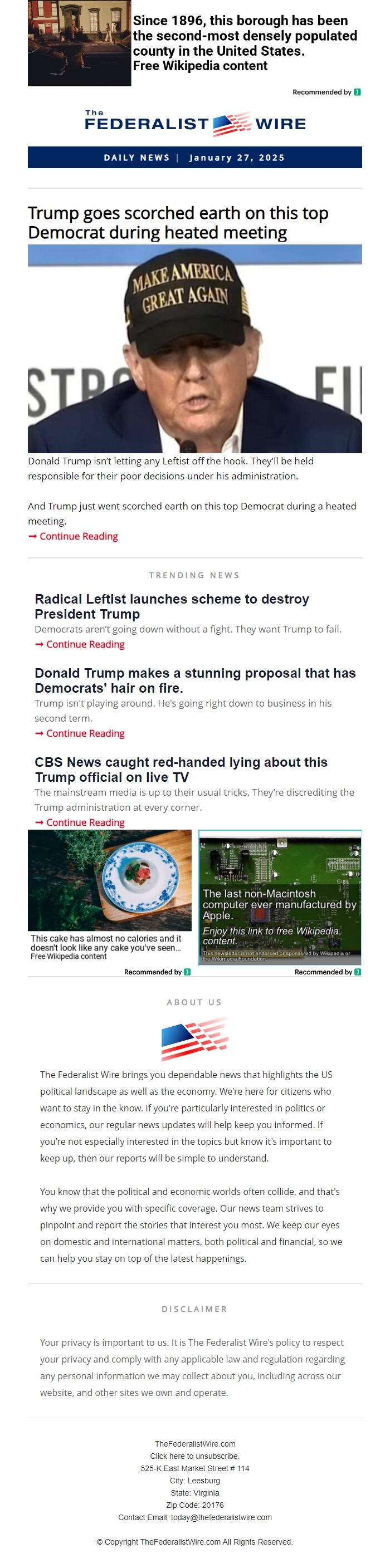Open the CBS News lying headline
Viewport: 390px width, 1568px height.
tap(181, 770)
